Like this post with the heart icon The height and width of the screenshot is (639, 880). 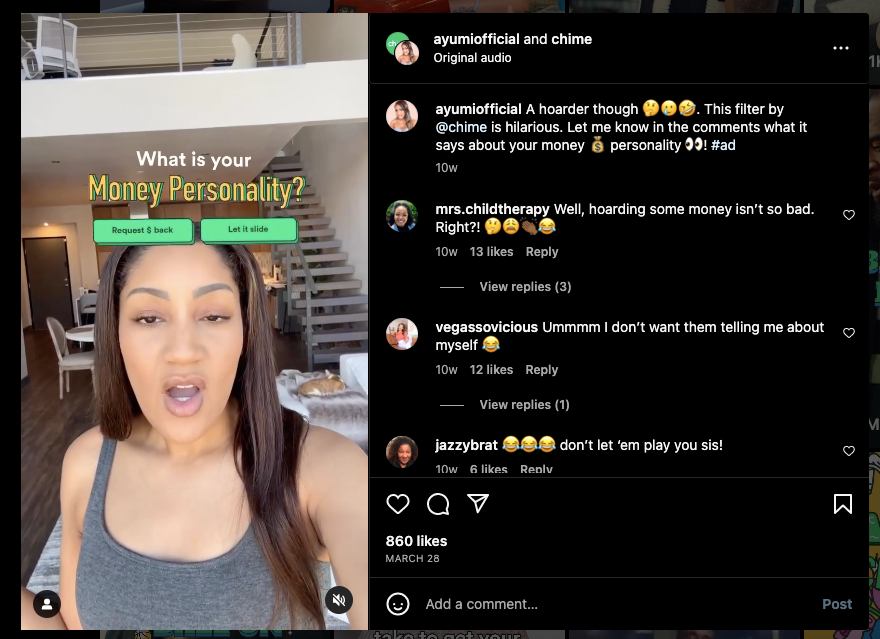click(398, 504)
